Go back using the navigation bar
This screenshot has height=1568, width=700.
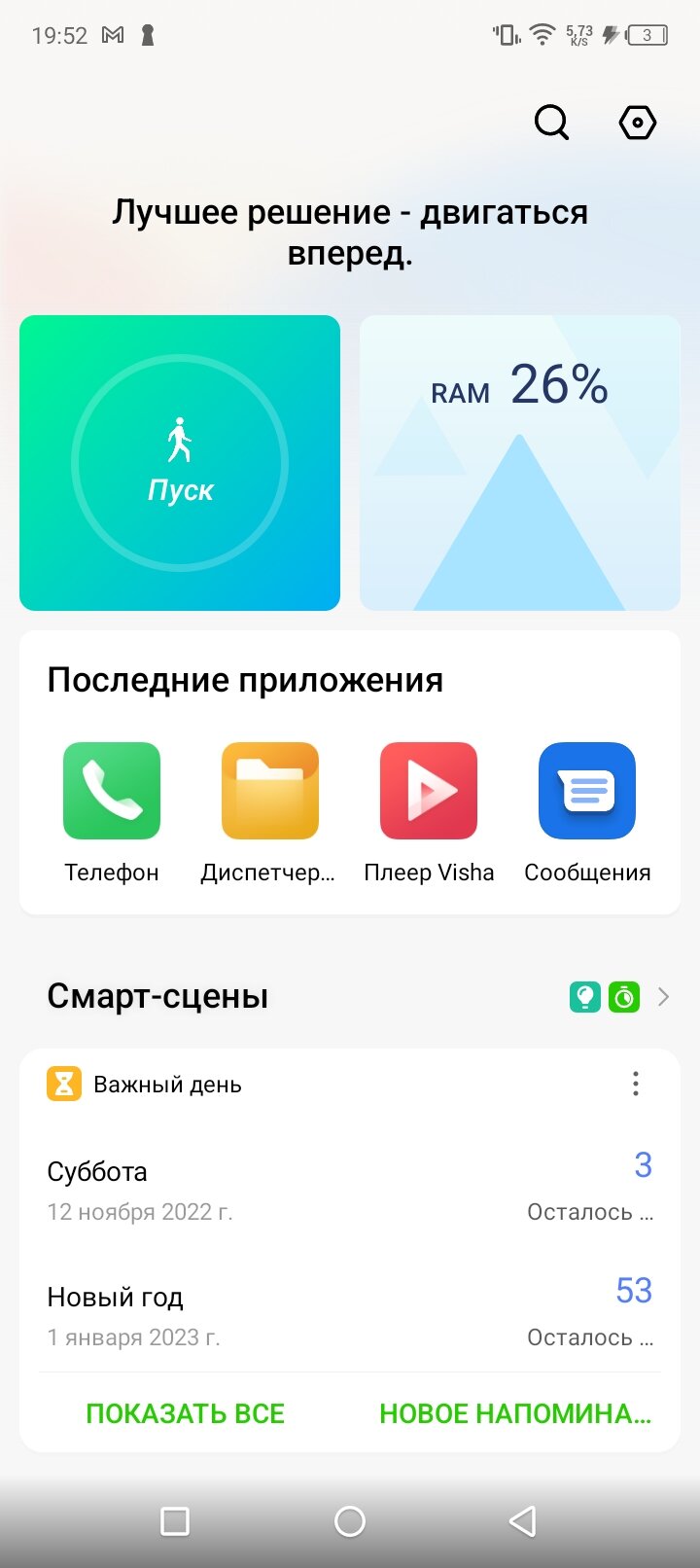[523, 1521]
